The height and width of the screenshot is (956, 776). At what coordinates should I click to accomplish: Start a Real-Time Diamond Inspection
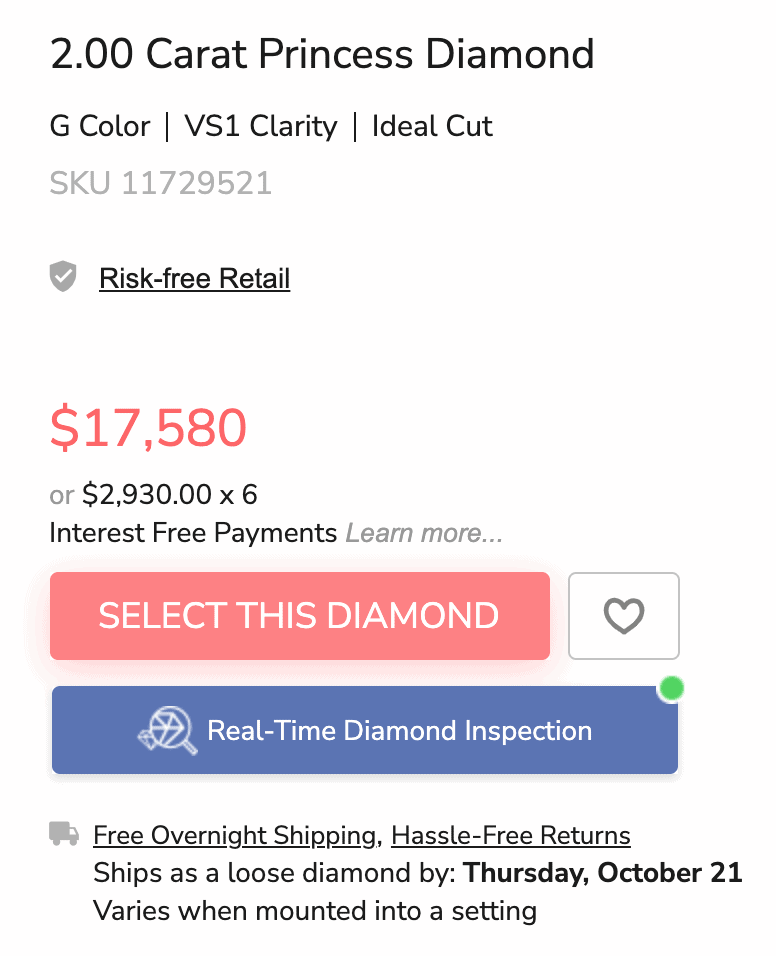(x=364, y=730)
